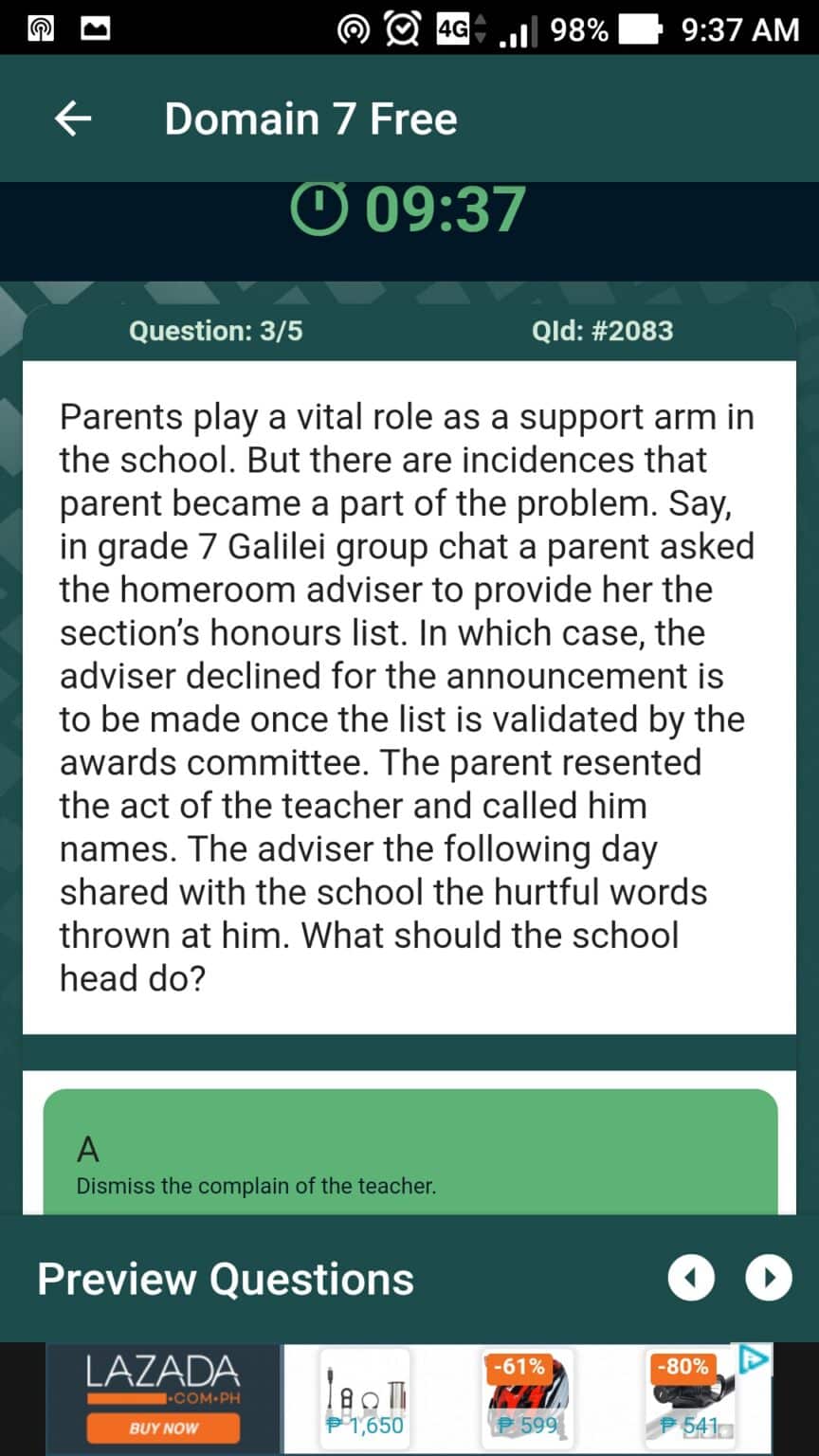
Task: Tap the Domain 7 Free title
Action: coord(310,118)
